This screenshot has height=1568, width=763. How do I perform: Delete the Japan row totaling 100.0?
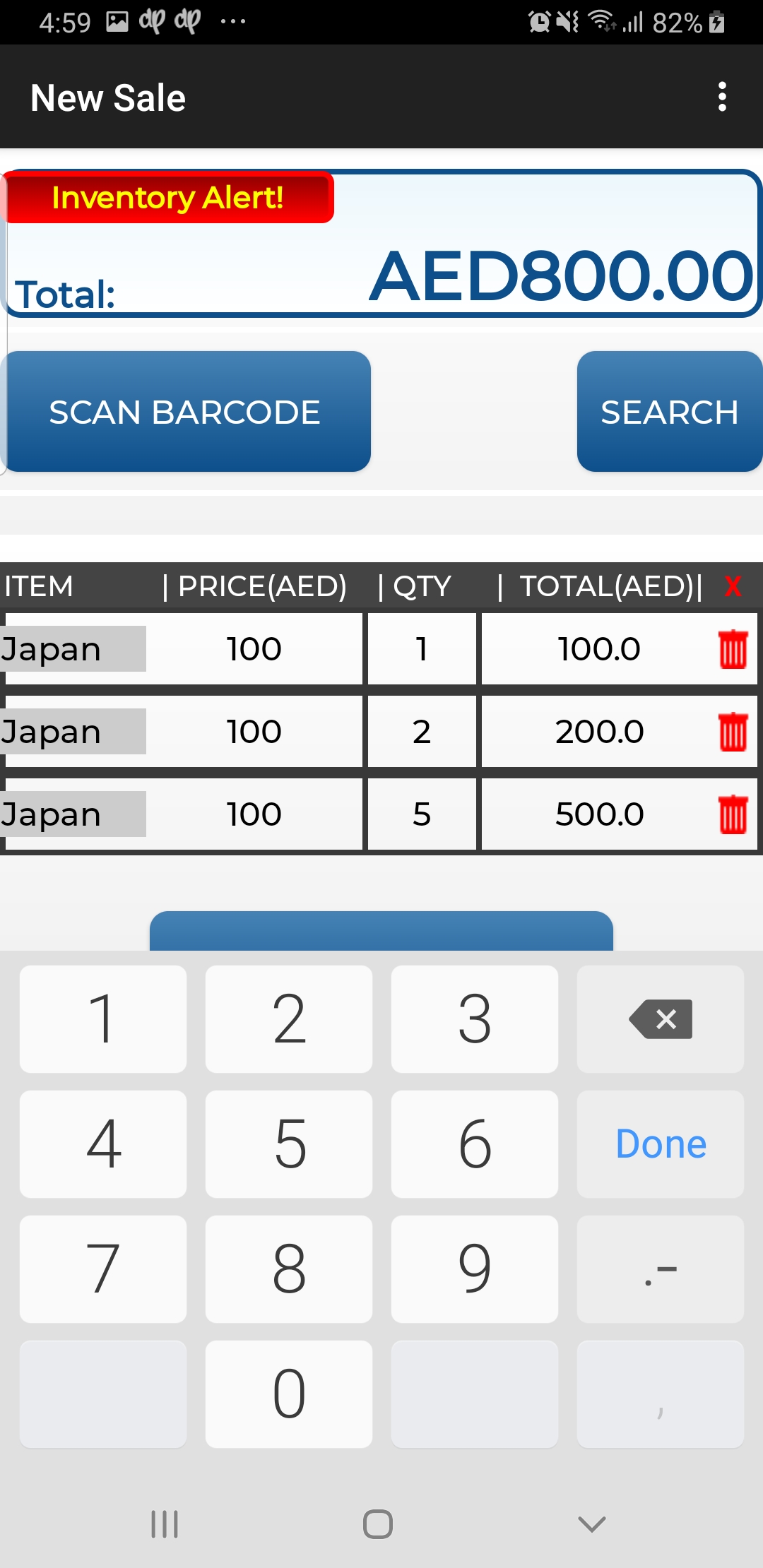[x=733, y=649]
